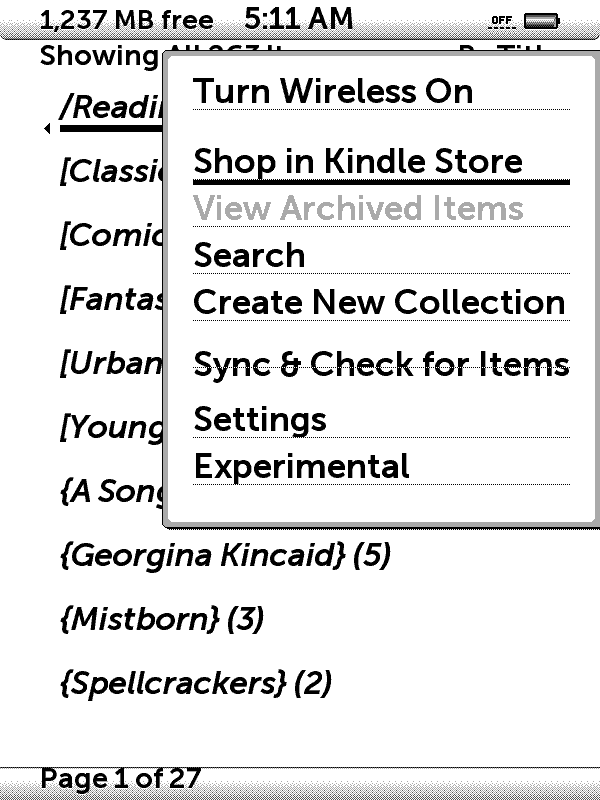600x800 pixels.
Task: Open the Georgina Kincaid collection
Action: click(225, 555)
